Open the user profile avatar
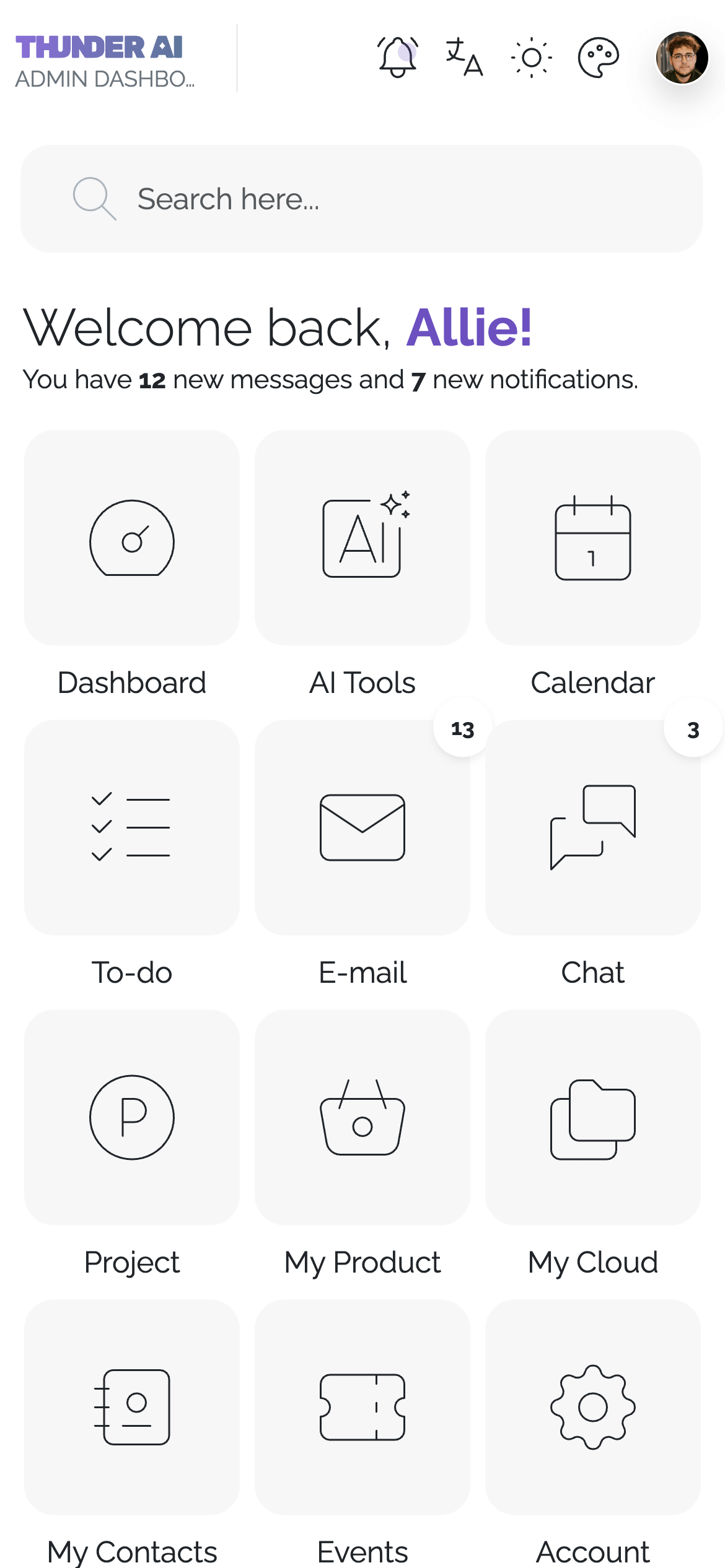Image resolution: width=725 pixels, height=1568 pixels. coord(682,58)
